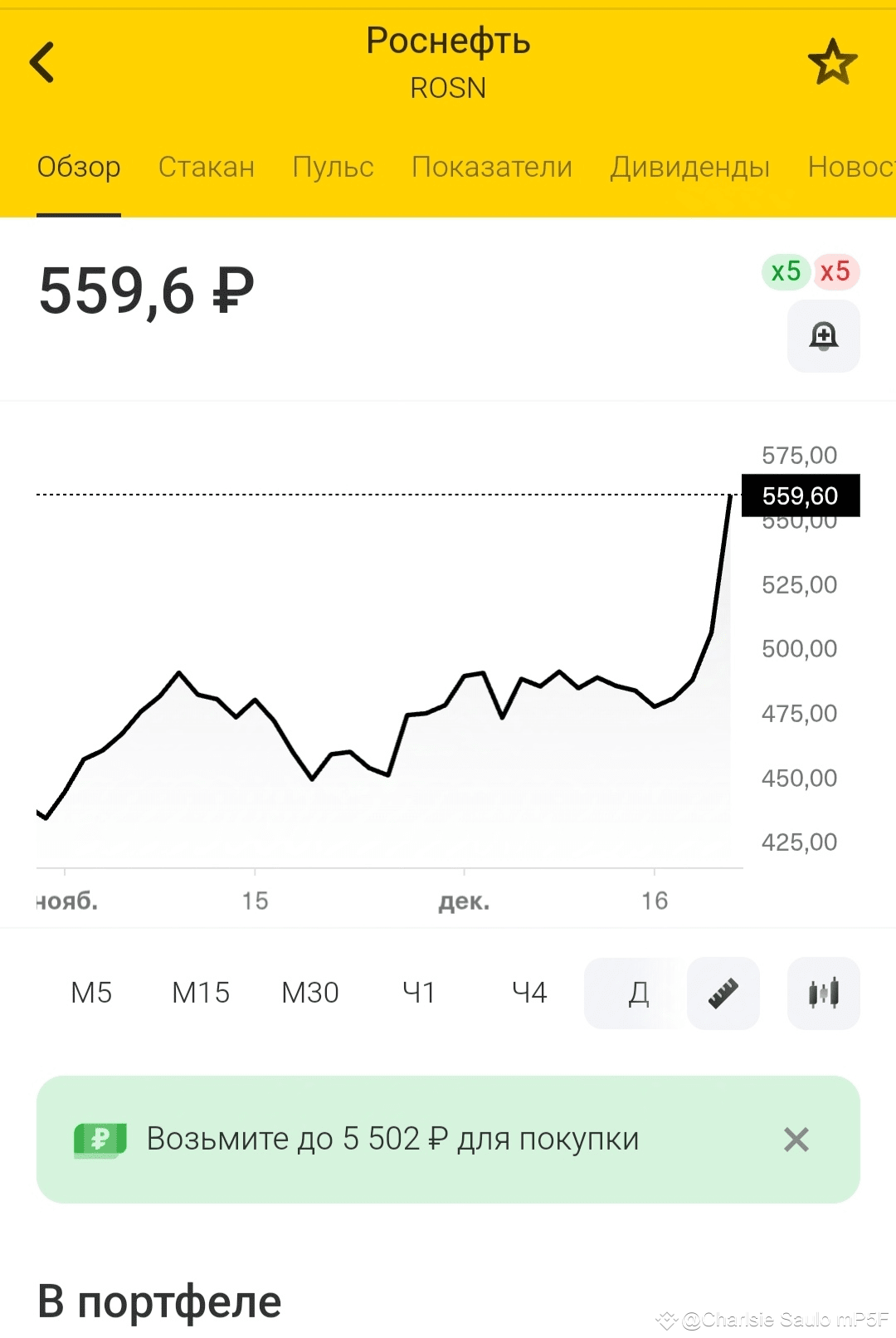Set chart interval to М5

(91, 993)
